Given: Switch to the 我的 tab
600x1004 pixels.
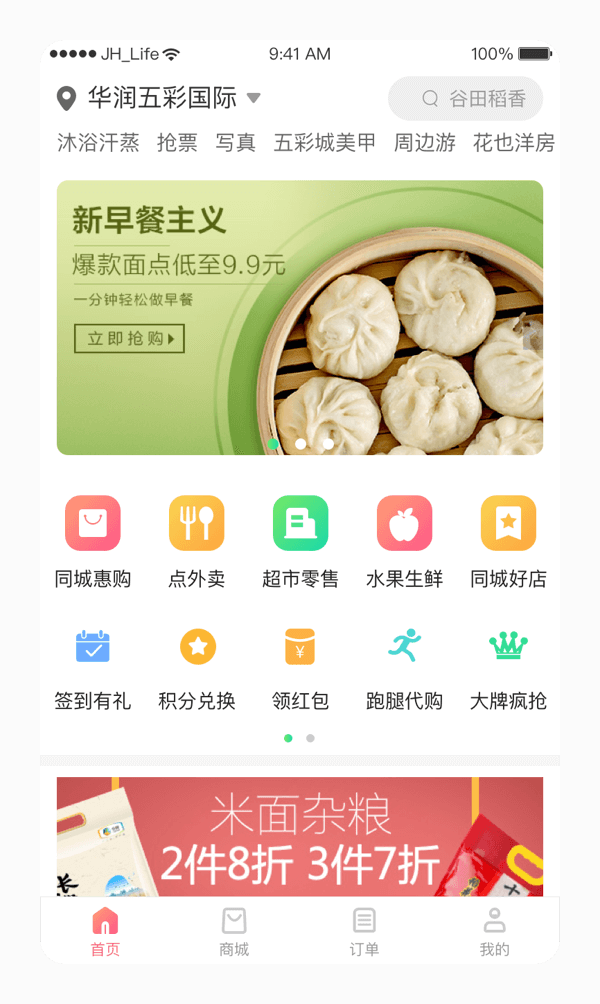Looking at the screenshot, I should [x=494, y=932].
